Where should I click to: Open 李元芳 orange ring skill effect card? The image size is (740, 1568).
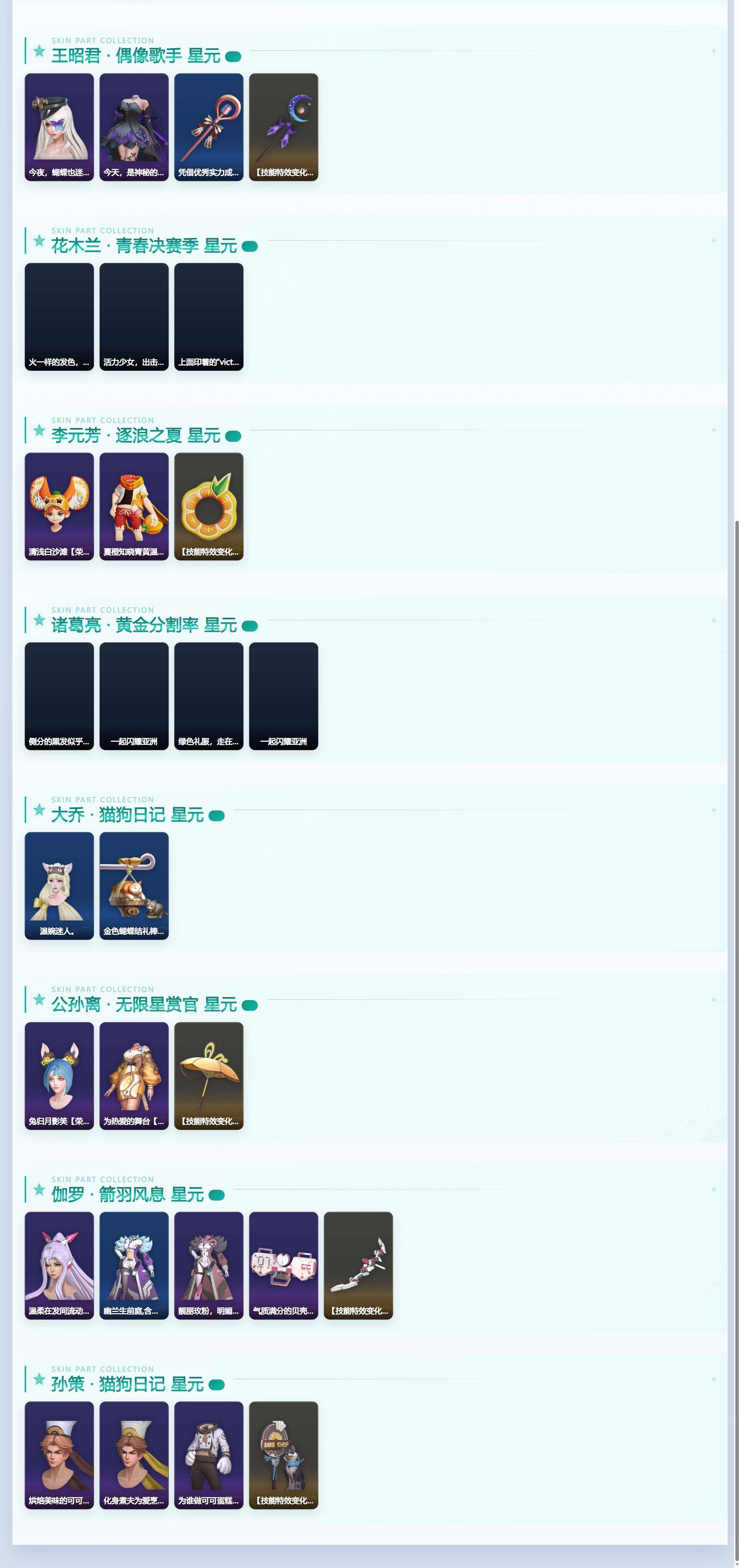point(209,507)
